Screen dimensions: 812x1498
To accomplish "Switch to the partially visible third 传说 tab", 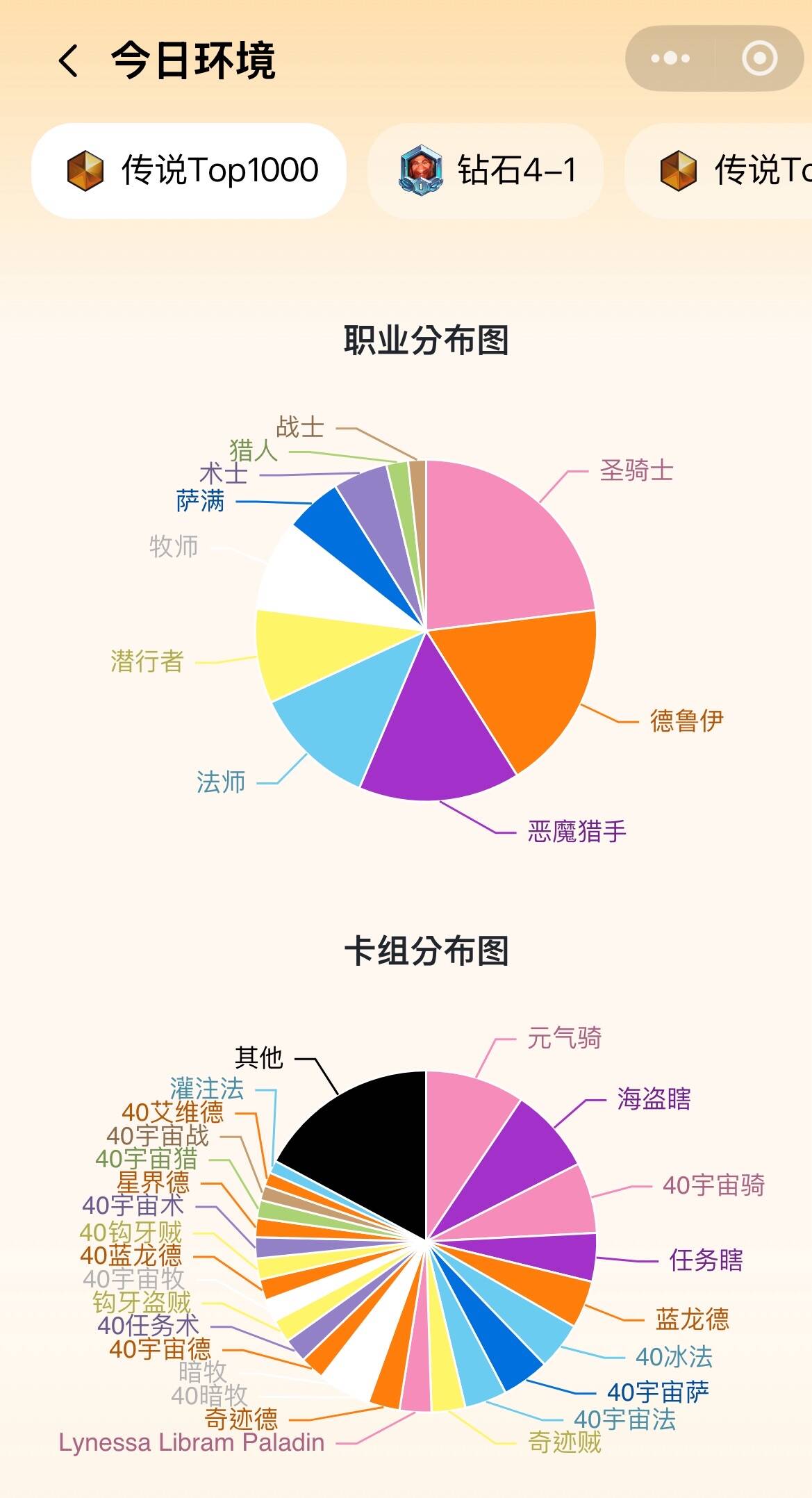I will coord(719,171).
